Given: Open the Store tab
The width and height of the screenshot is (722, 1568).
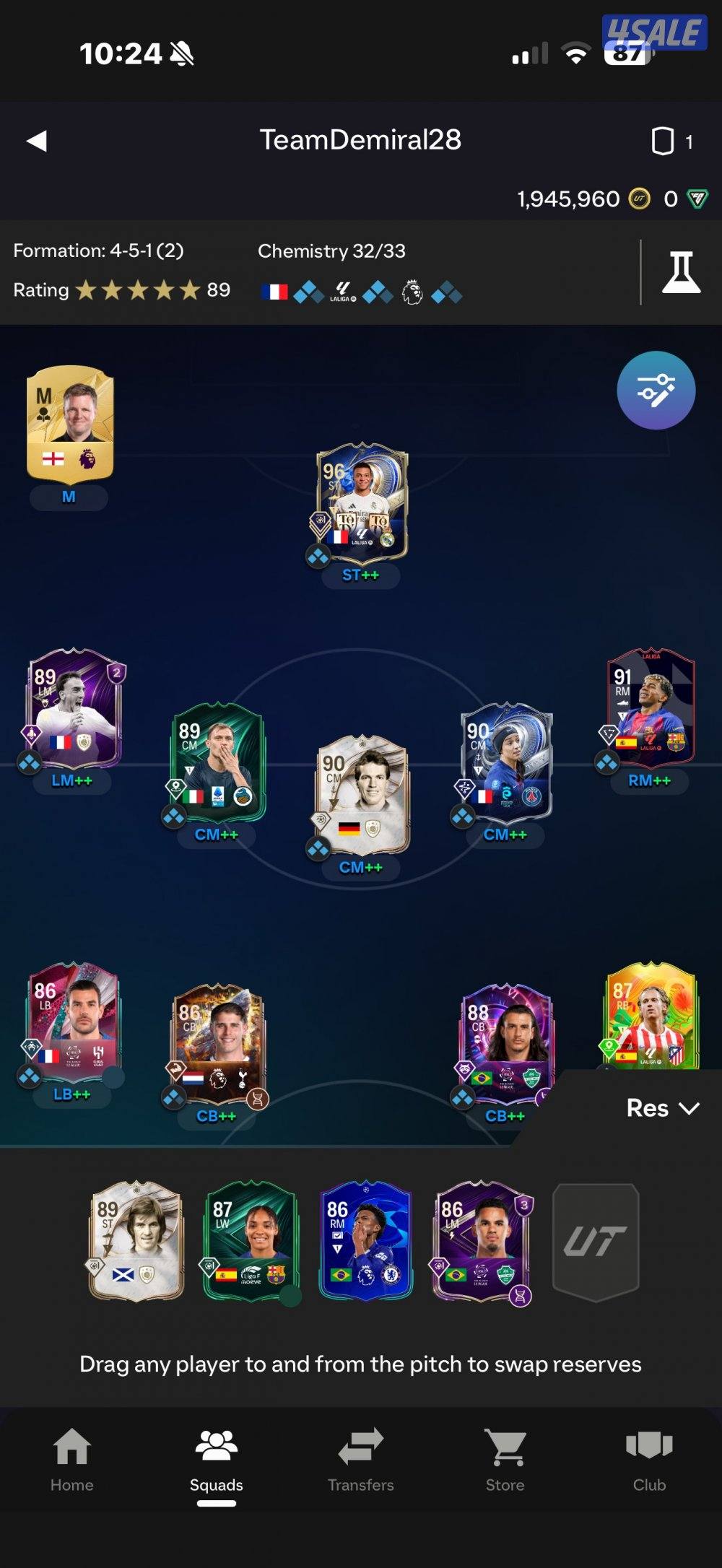Looking at the screenshot, I should point(505,1460).
